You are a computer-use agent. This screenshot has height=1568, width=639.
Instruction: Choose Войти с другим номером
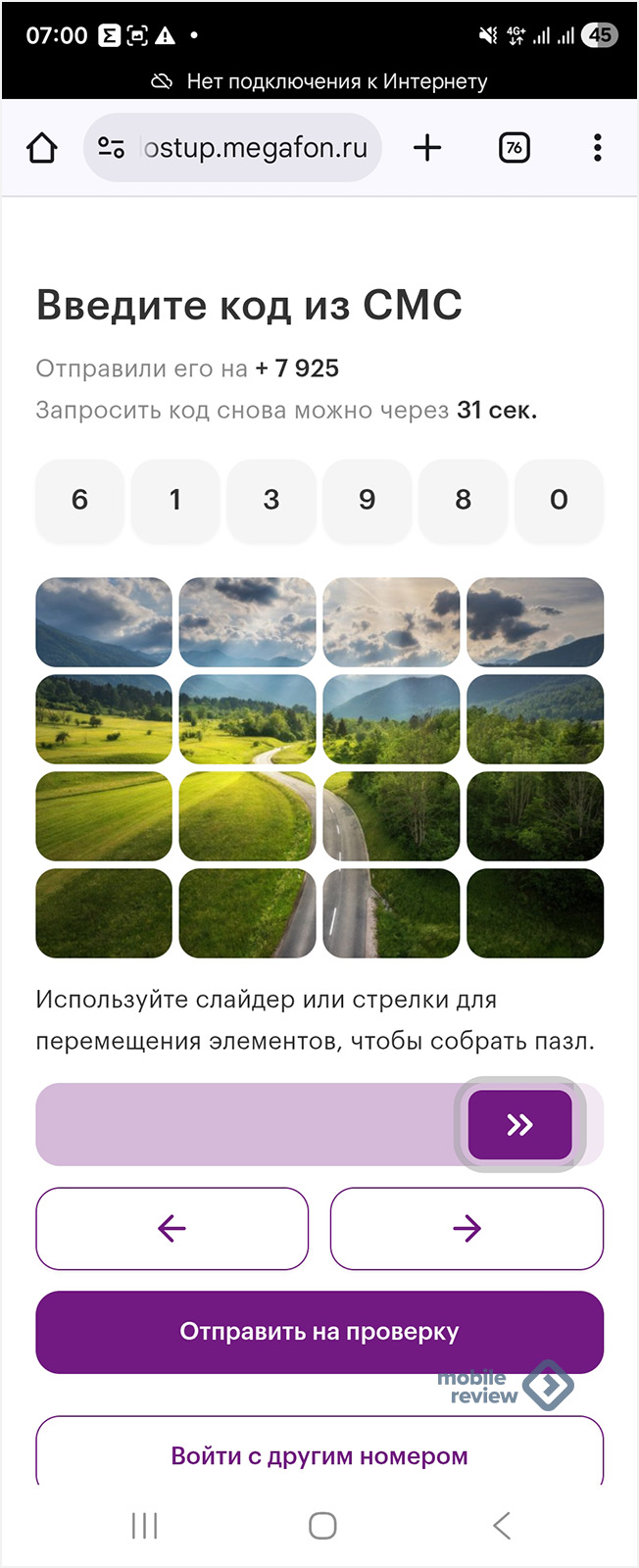coord(319,1455)
